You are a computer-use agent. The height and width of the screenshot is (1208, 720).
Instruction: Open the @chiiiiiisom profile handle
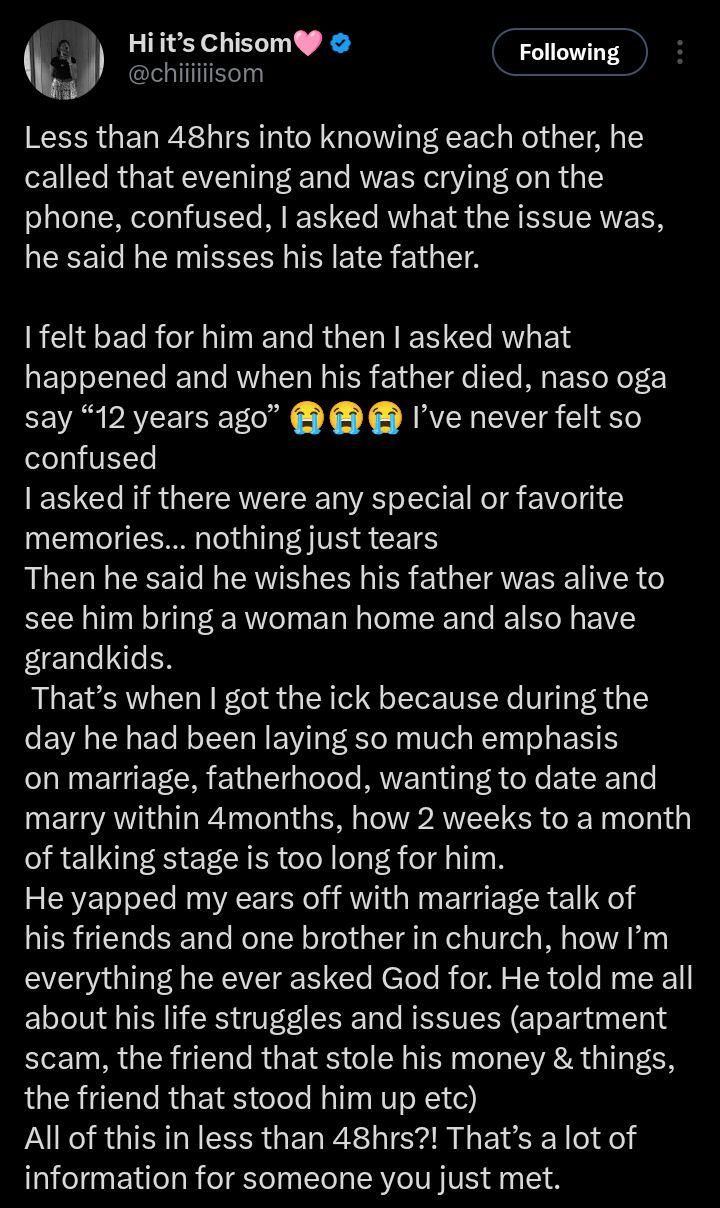coord(196,73)
